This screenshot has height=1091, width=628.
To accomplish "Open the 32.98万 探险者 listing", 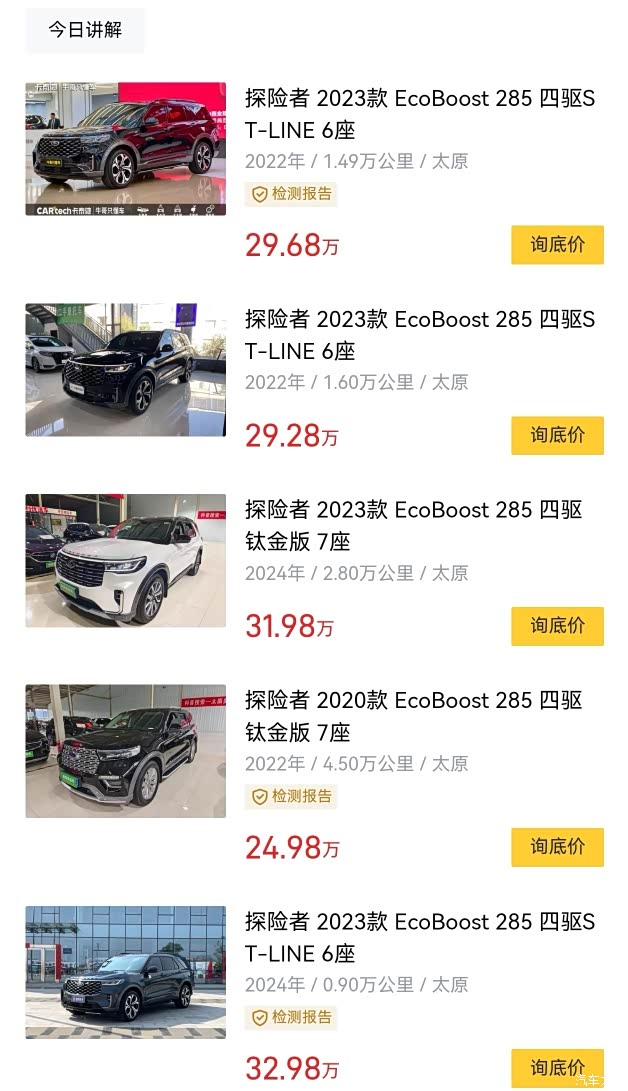I will 419,937.
